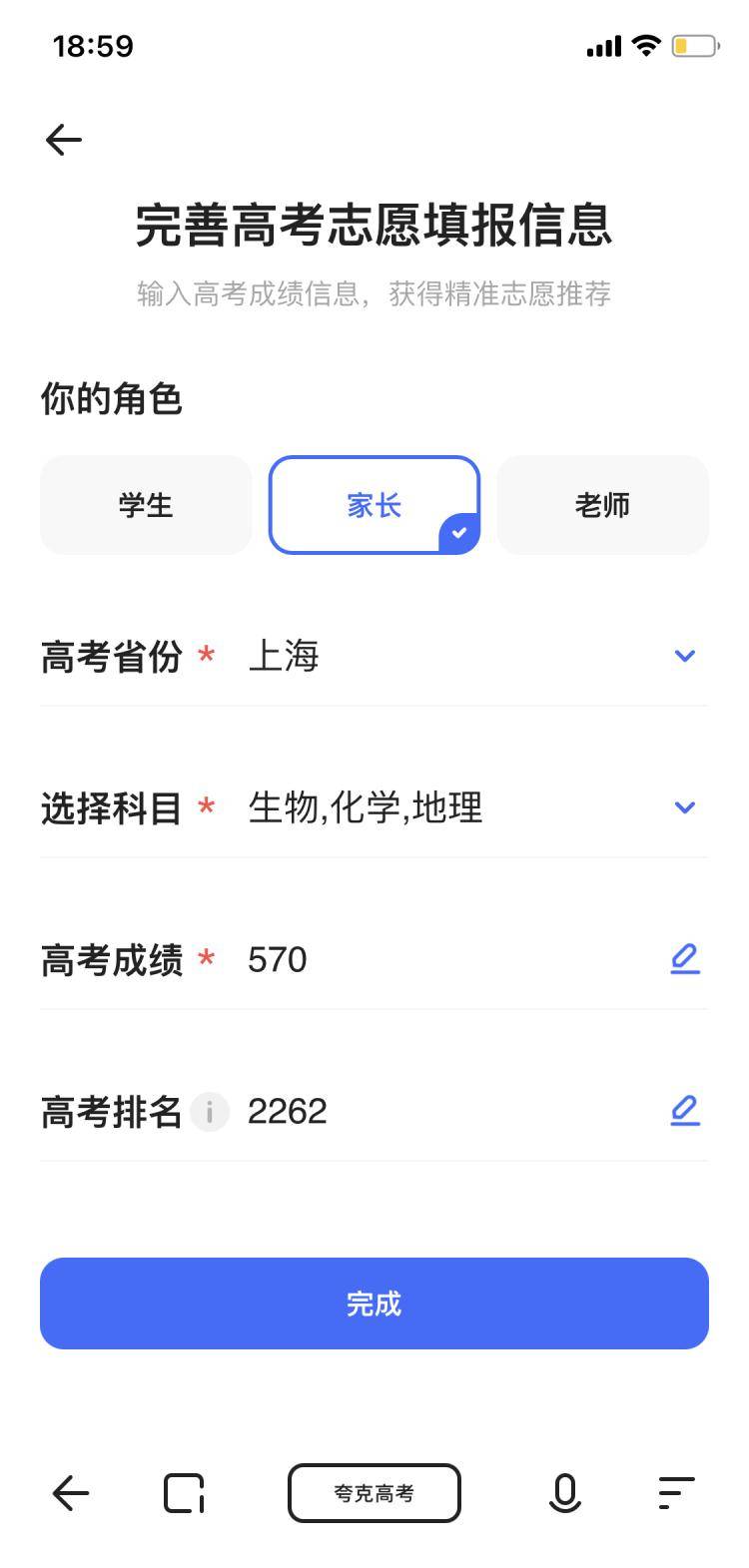Tap the 夸克高考 title box
Image resolution: width=749 pixels, height=1568 pixels.
click(374, 1493)
